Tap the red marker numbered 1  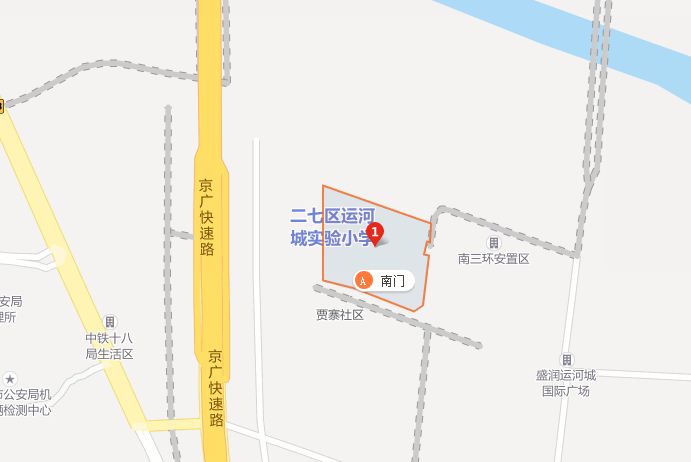click(x=375, y=234)
